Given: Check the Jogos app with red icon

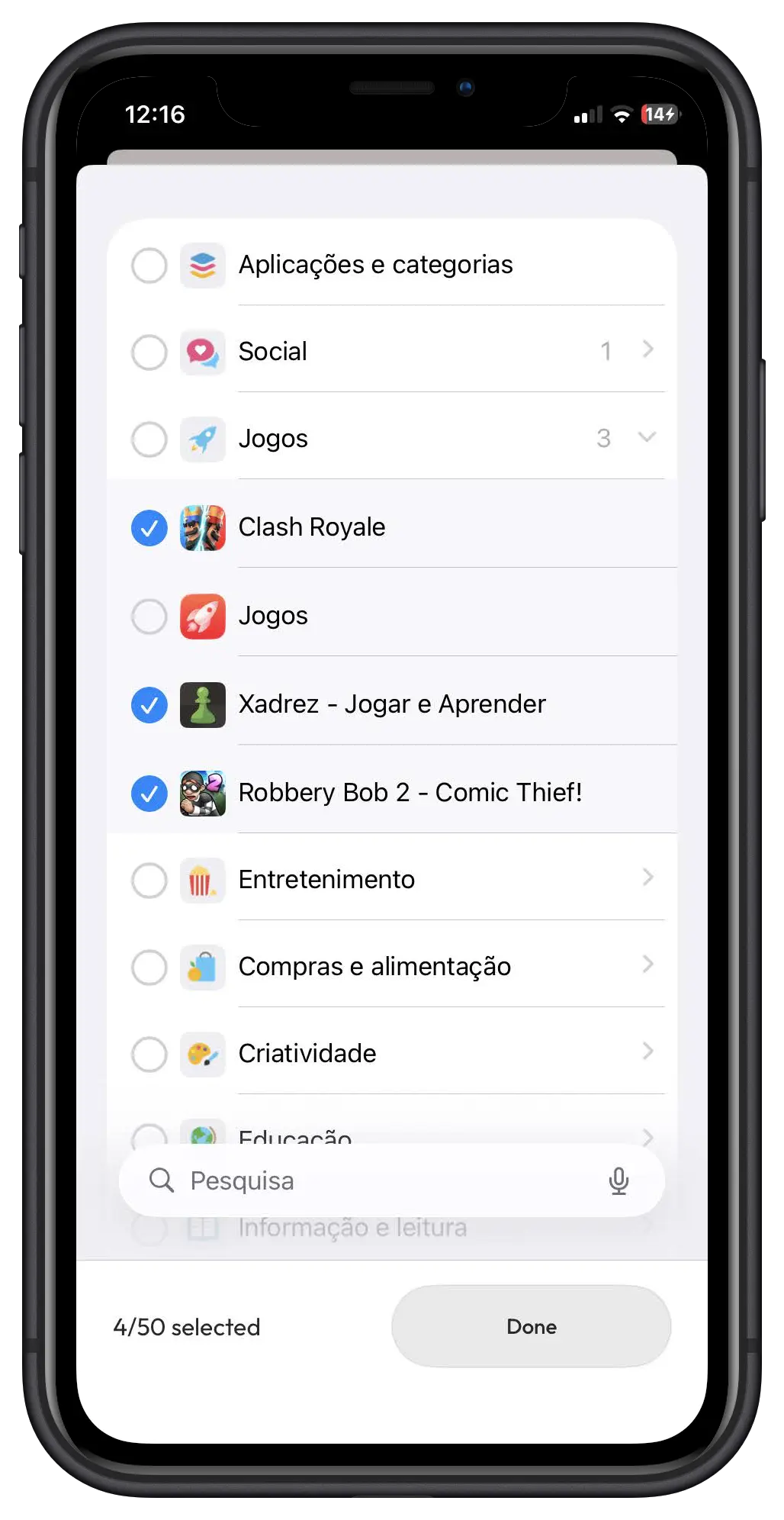Looking at the screenshot, I should click(x=149, y=617).
